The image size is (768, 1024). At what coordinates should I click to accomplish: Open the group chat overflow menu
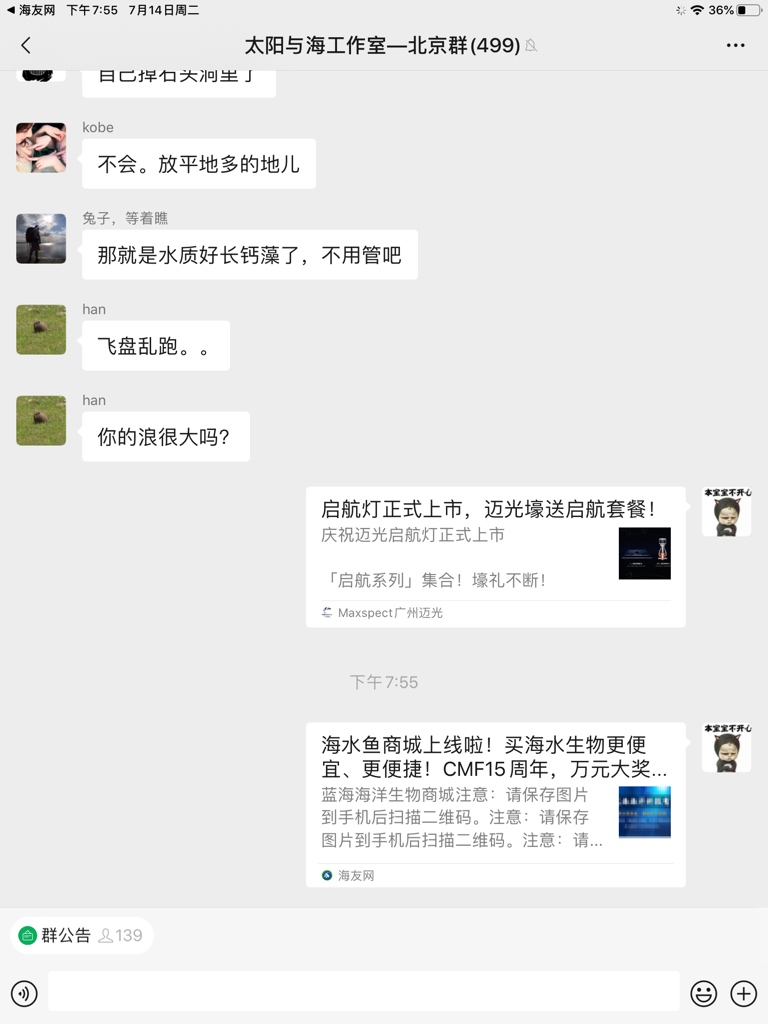735,45
